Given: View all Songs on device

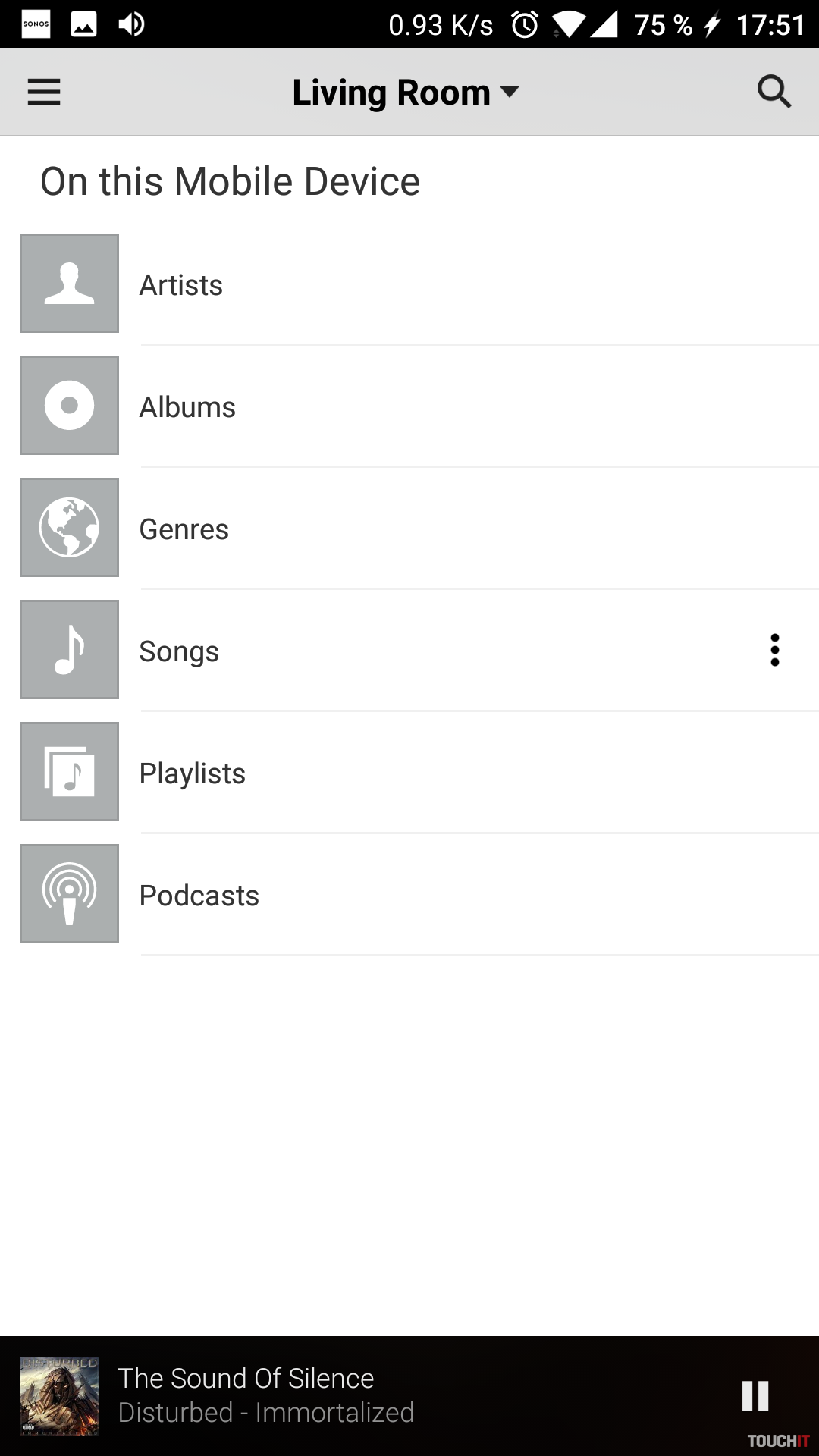Looking at the screenshot, I should [179, 651].
